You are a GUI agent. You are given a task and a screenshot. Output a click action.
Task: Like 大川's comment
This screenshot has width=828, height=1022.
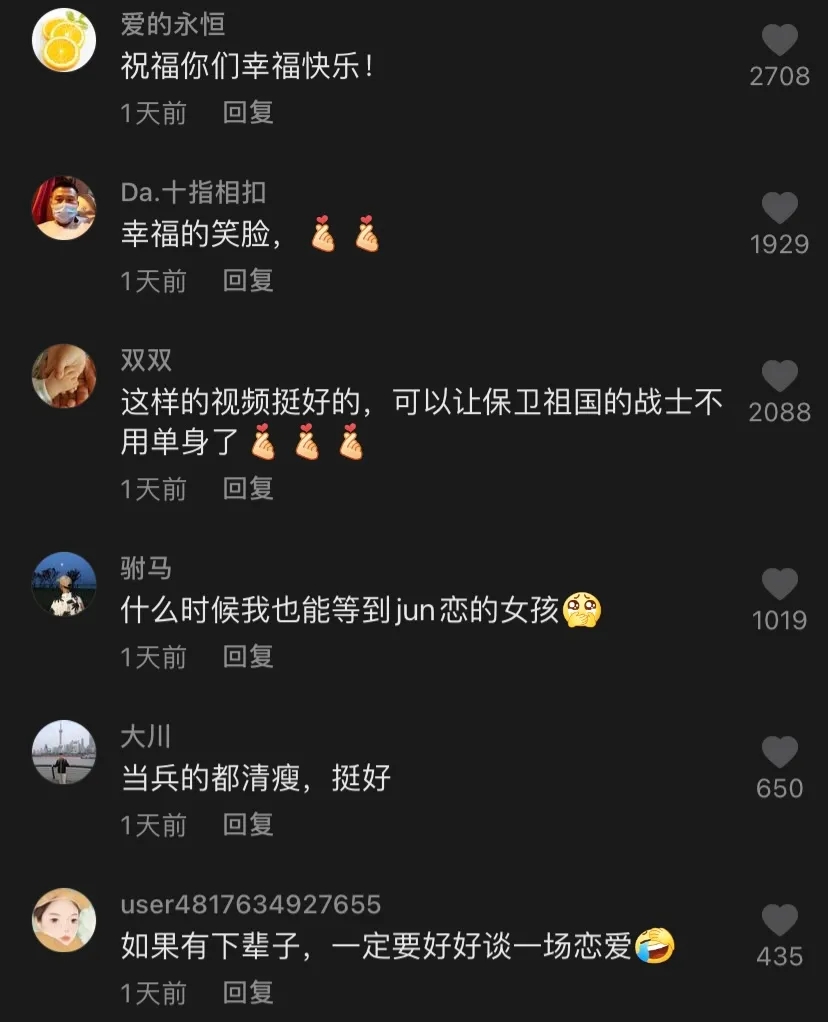click(779, 752)
